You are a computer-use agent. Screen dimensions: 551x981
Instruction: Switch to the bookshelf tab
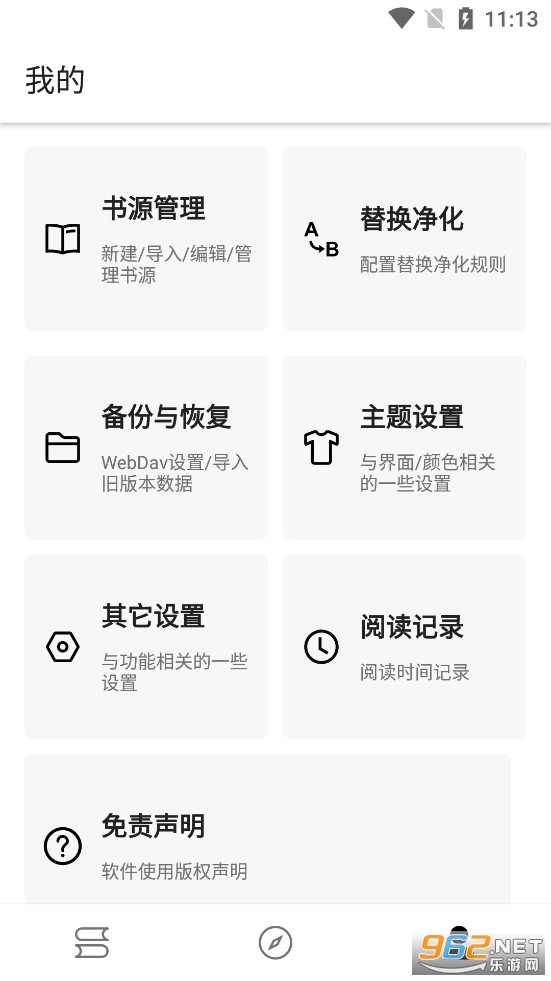point(92,942)
